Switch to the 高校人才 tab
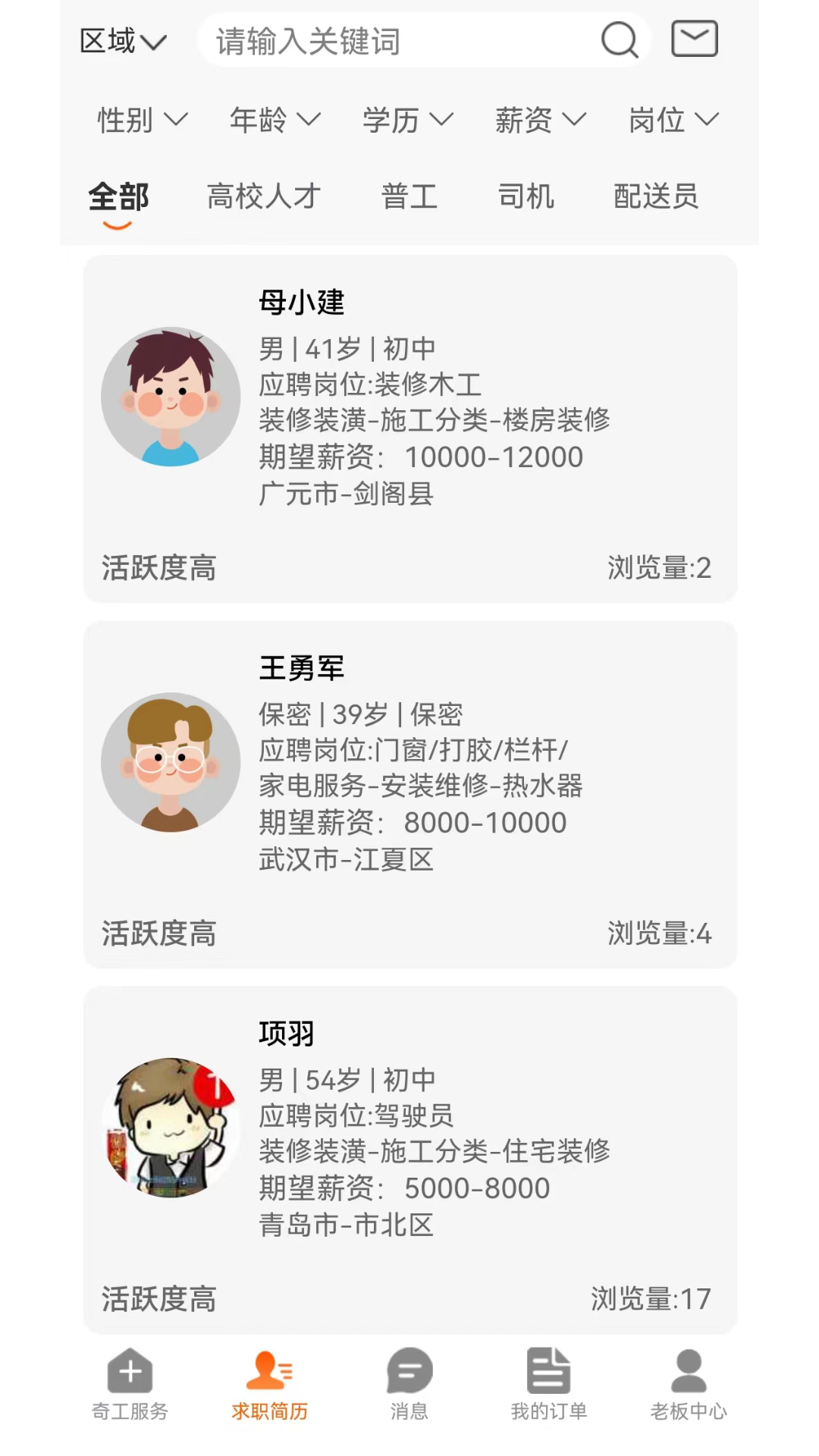 (x=264, y=197)
